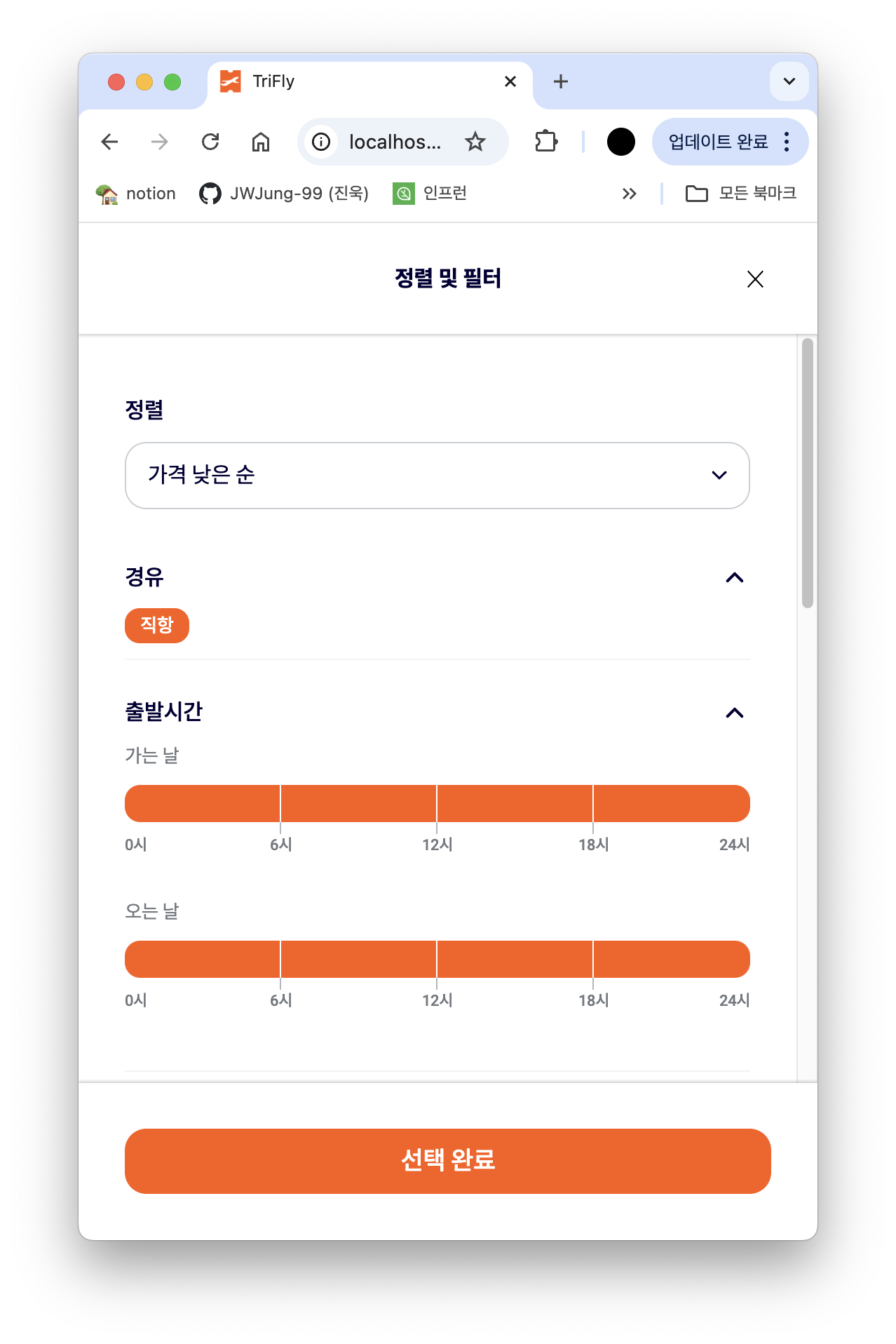Viewport: 896px width, 1344px height.
Task: Open the browser extensions menu
Action: pyautogui.click(x=545, y=142)
